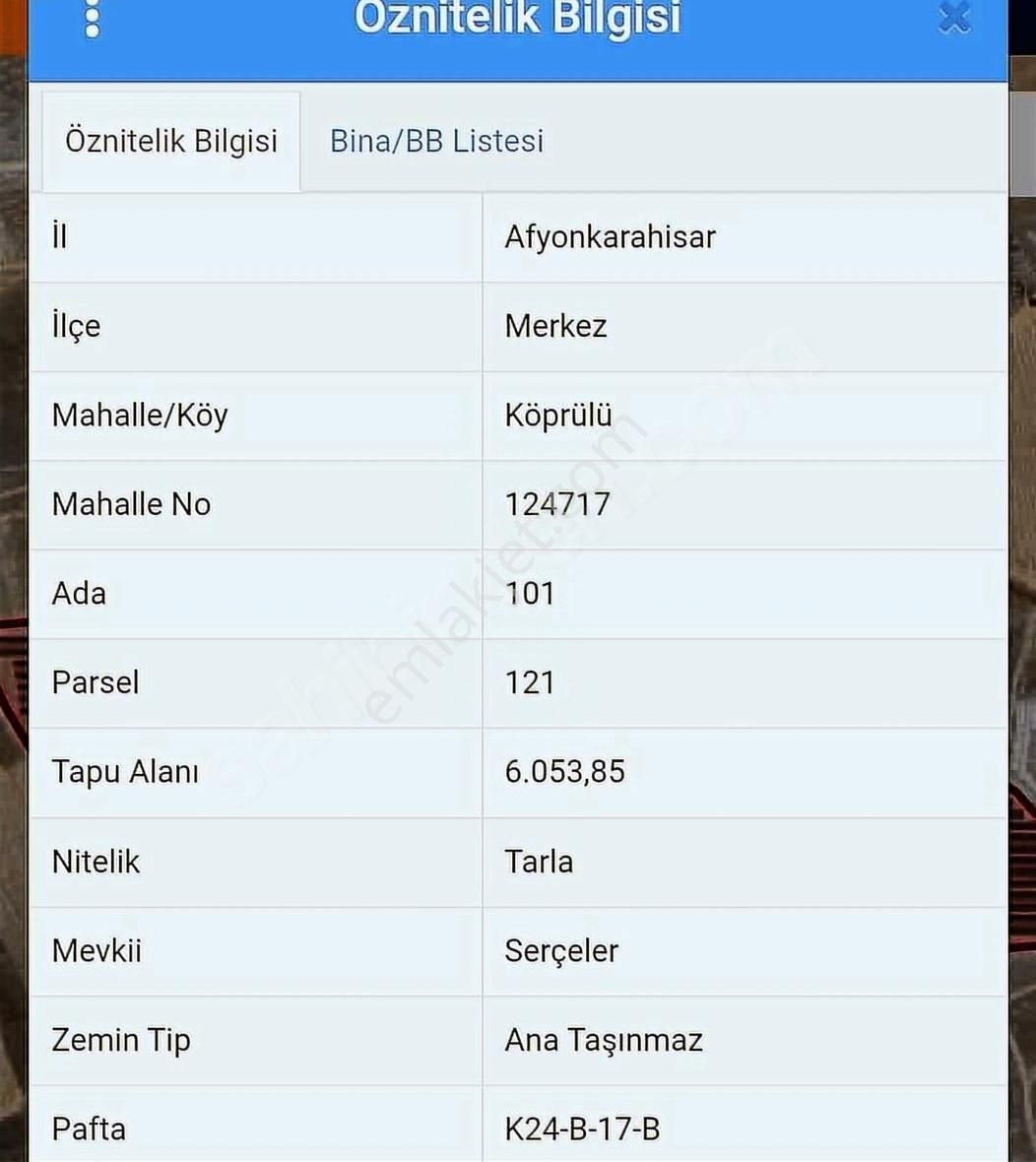The width and height of the screenshot is (1036, 1162).
Task: Select the İlçe value Merkez
Action: (555, 326)
